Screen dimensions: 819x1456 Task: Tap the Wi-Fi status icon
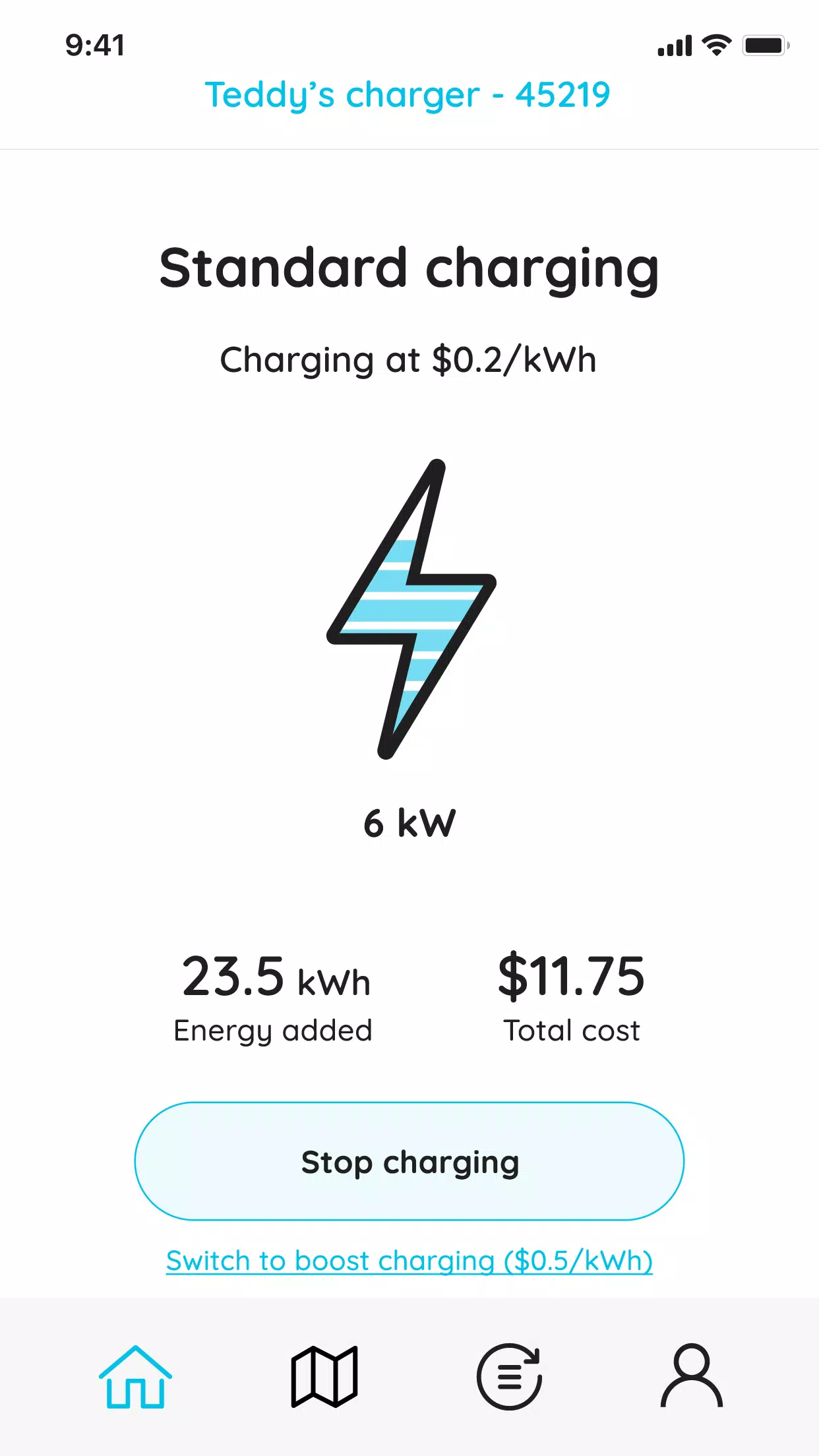715,44
